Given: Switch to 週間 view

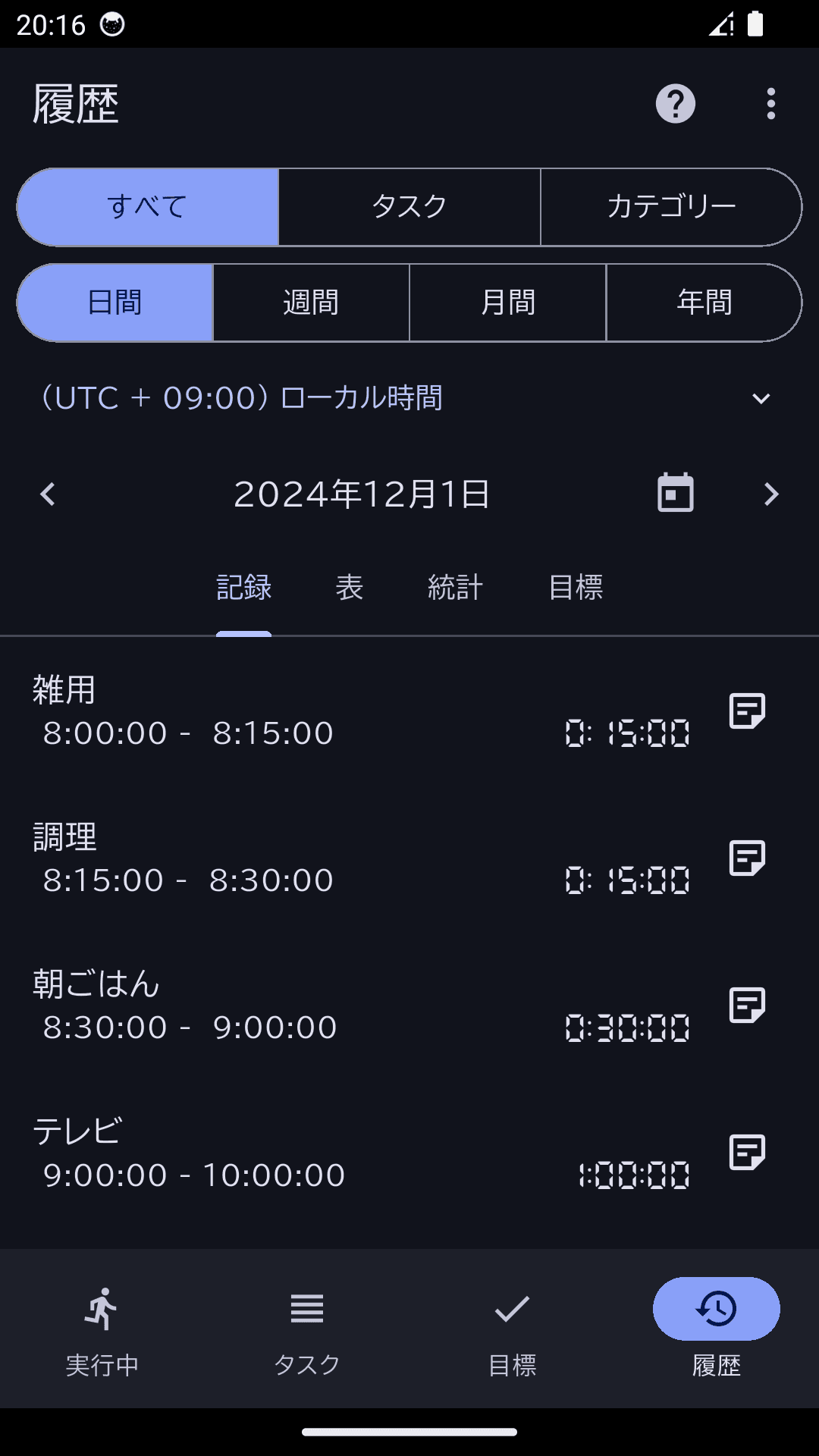Looking at the screenshot, I should tap(311, 303).
